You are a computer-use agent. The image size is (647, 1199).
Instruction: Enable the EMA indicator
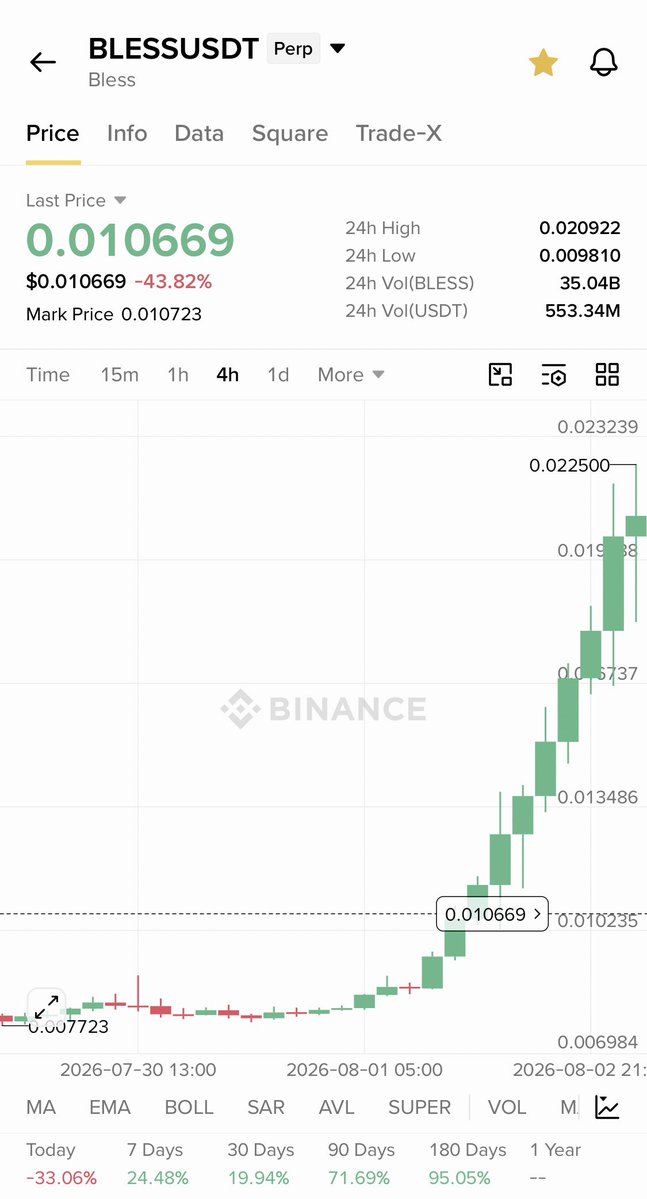pos(110,1107)
